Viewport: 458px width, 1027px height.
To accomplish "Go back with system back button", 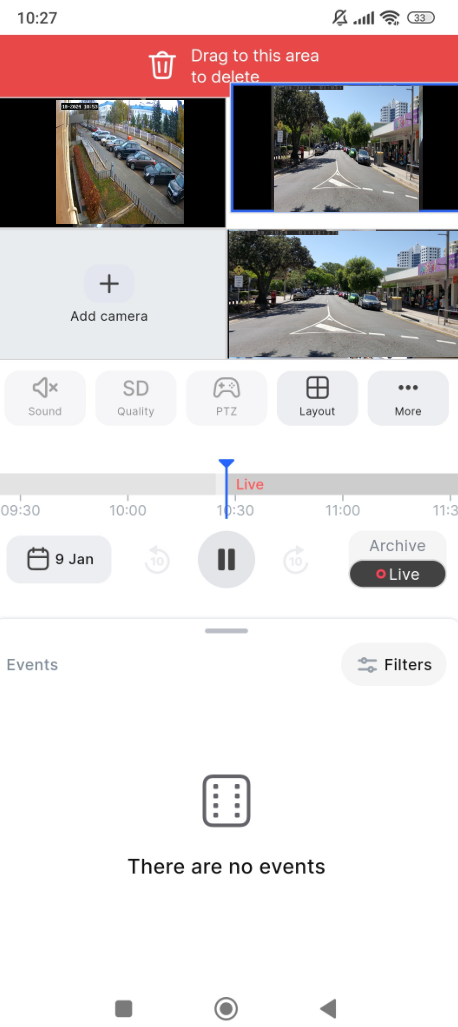I will (x=328, y=1008).
